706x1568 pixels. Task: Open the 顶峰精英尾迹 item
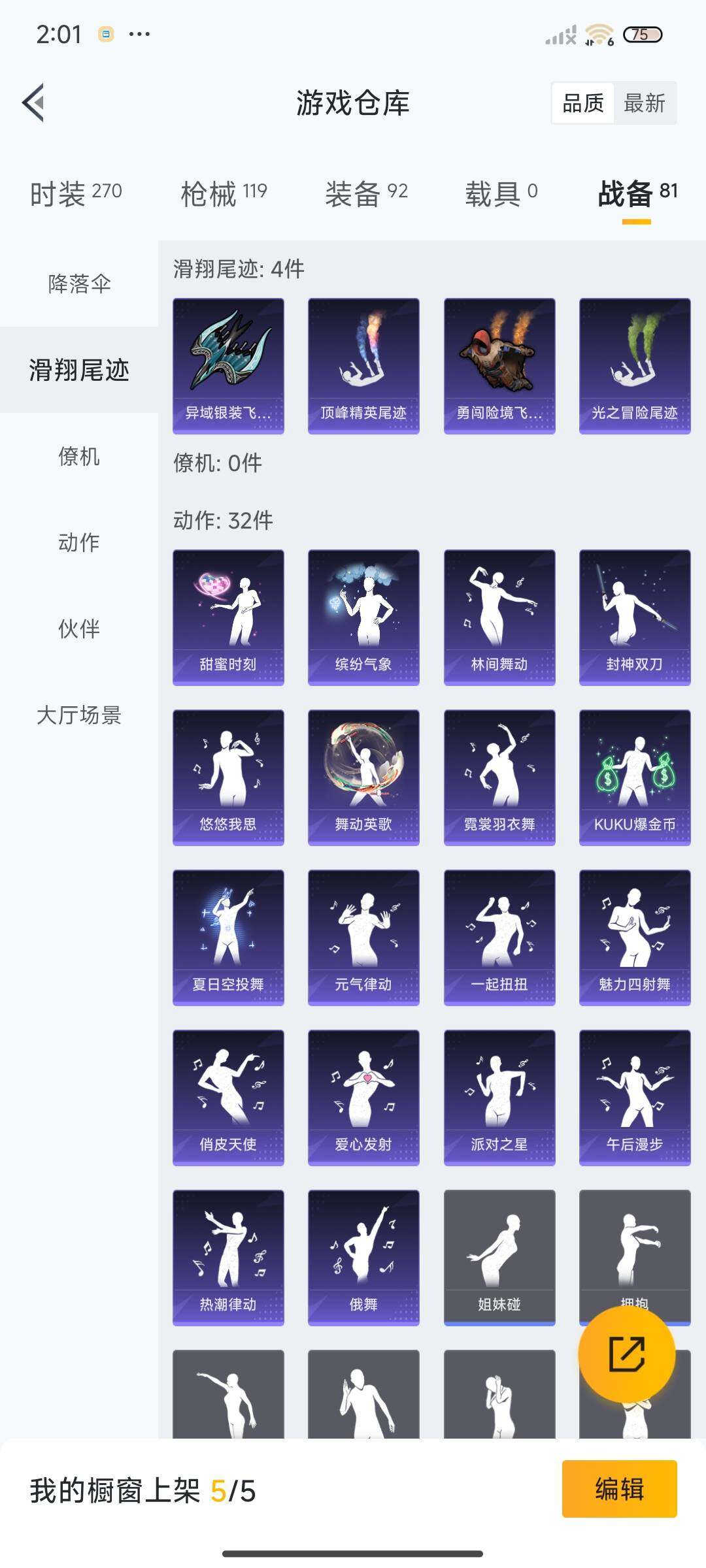(363, 366)
